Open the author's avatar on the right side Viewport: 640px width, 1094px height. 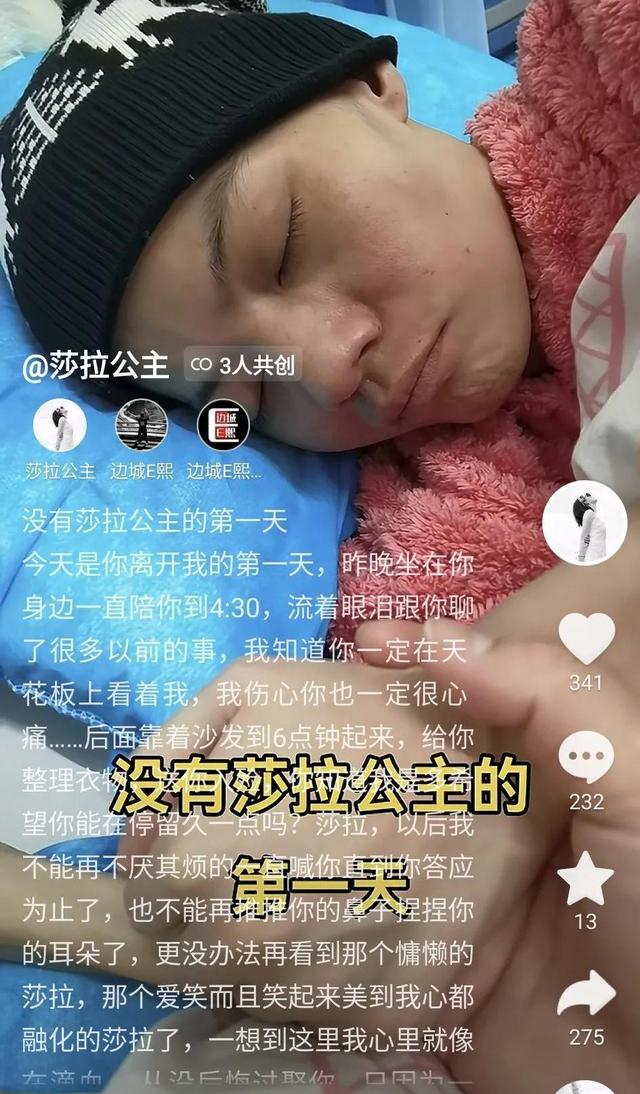(x=584, y=523)
